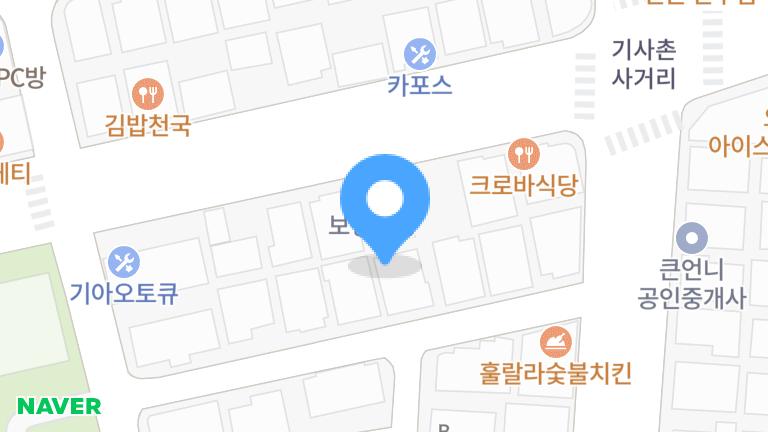Screen dimensions: 768x432
Task: Open the 훌랄라숯불치킨 chicken marker
Action: pos(556,343)
